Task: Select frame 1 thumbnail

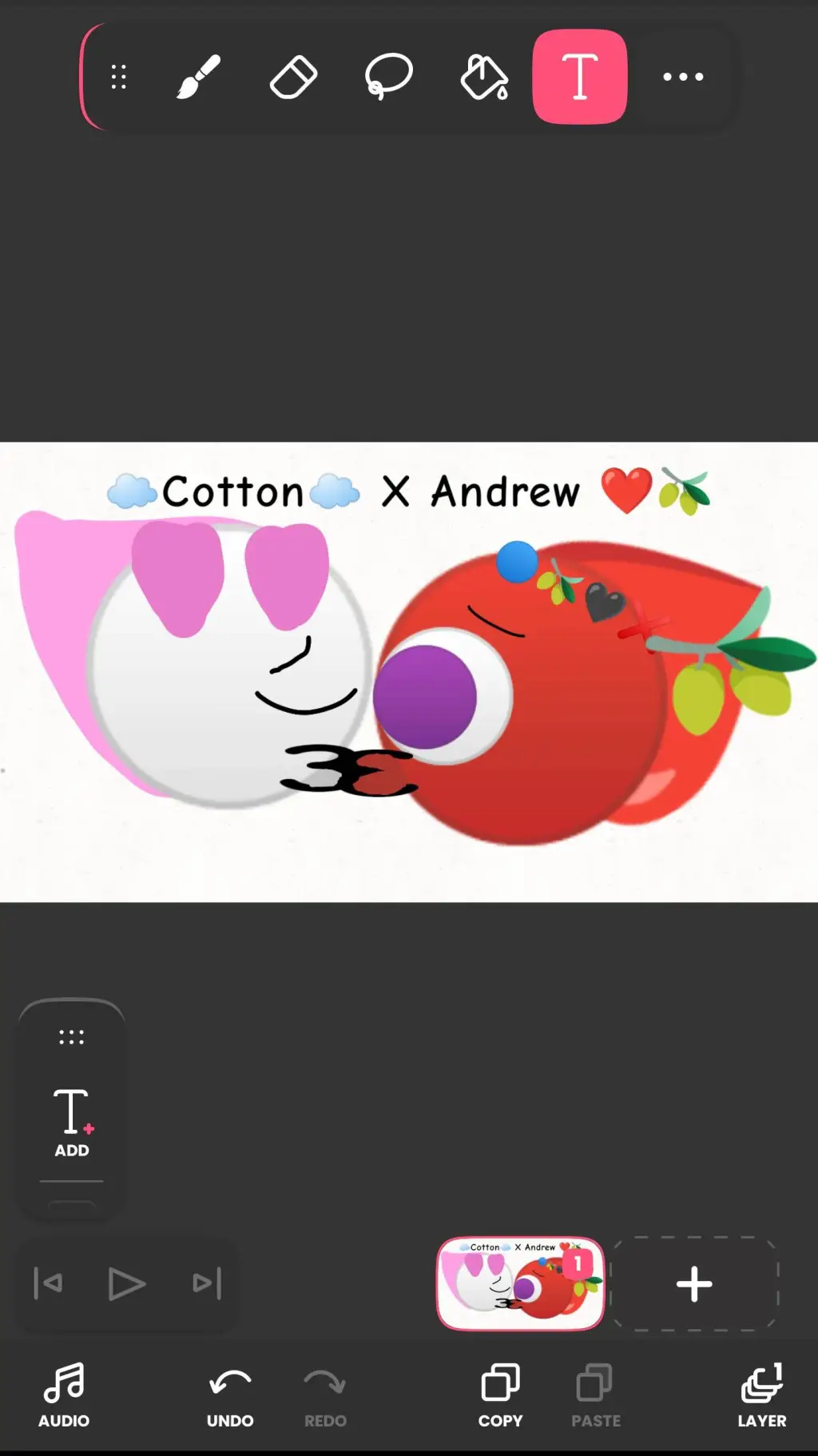Action: (520, 1284)
